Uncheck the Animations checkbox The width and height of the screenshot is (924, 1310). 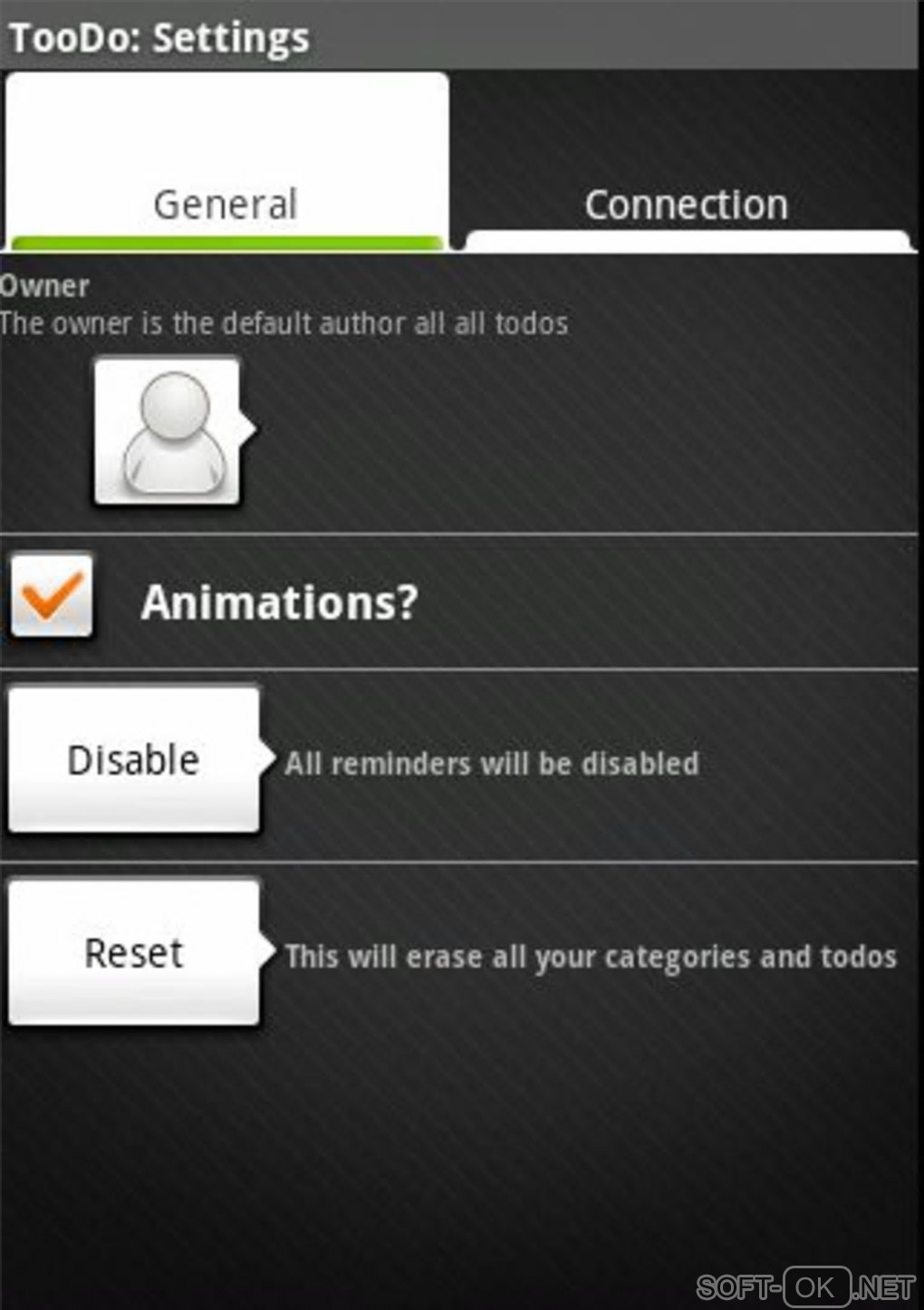pyautogui.click(x=52, y=597)
